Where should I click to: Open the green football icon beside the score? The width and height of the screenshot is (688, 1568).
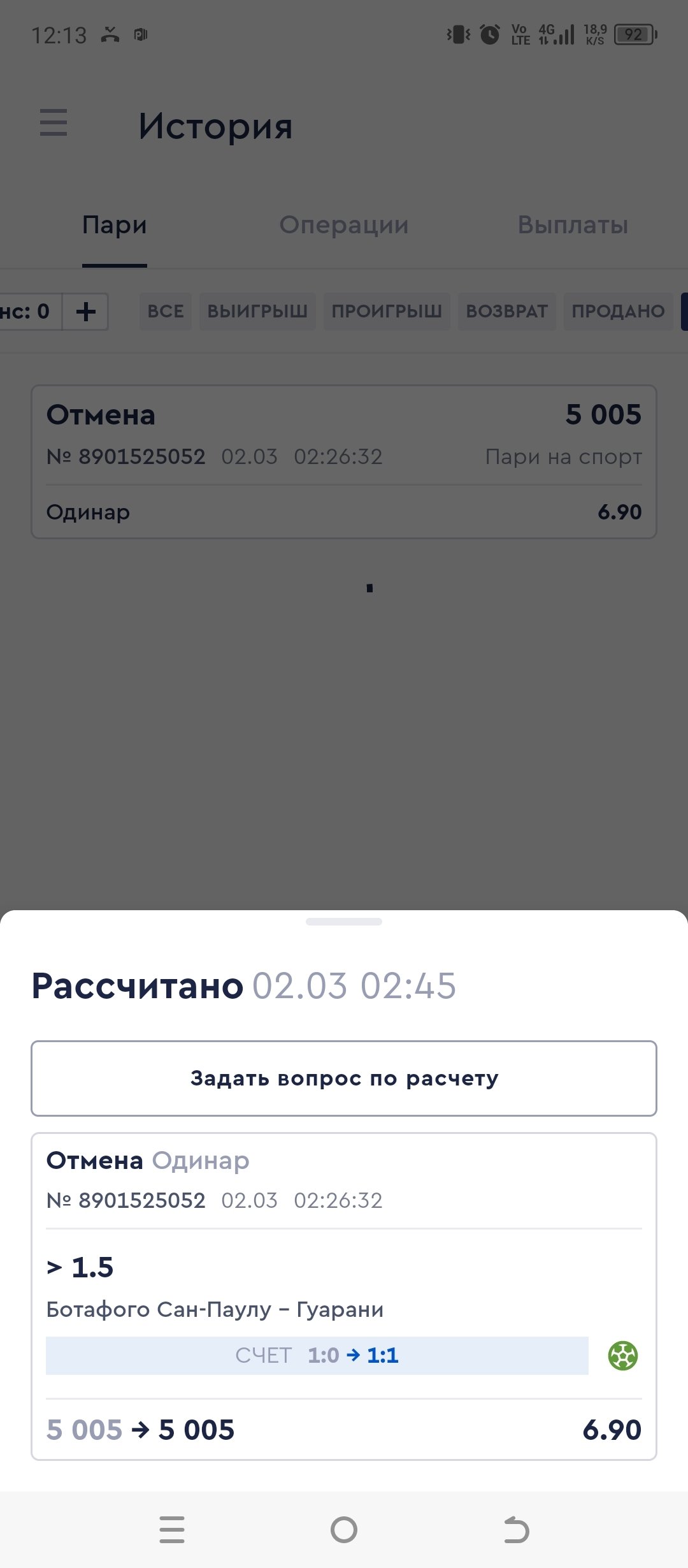[623, 1356]
